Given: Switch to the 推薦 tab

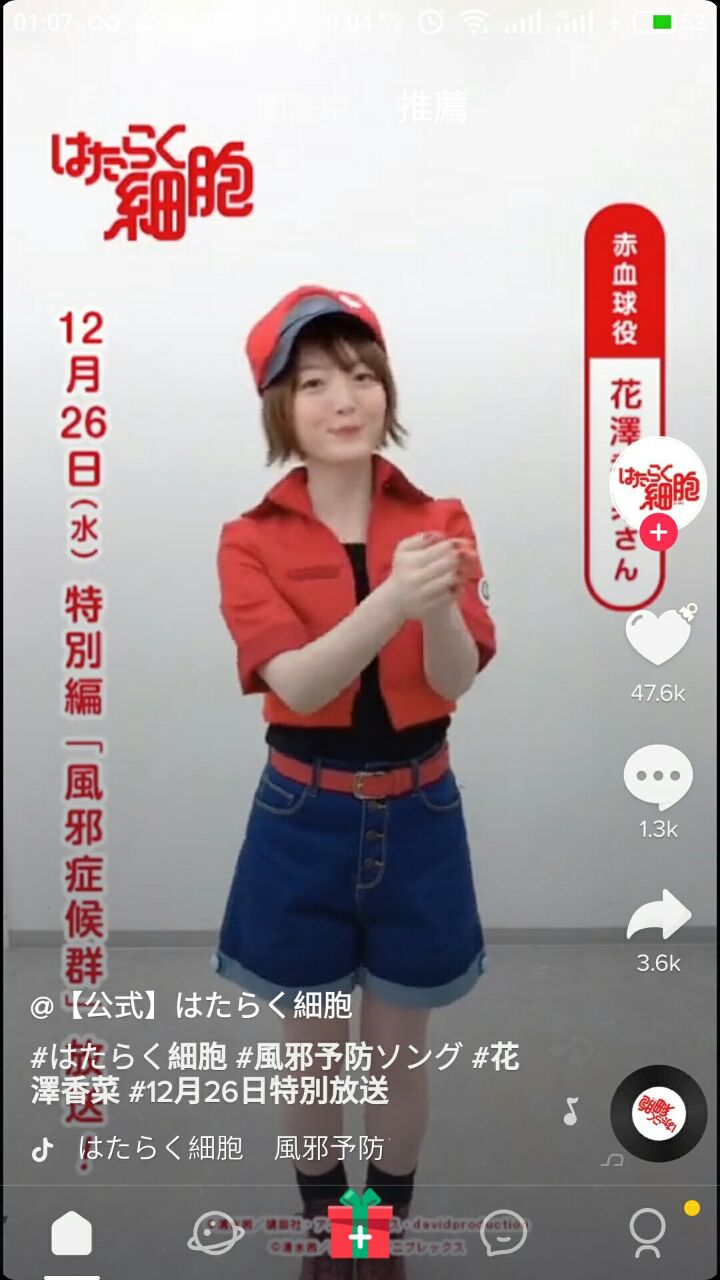Looking at the screenshot, I should [x=432, y=107].
